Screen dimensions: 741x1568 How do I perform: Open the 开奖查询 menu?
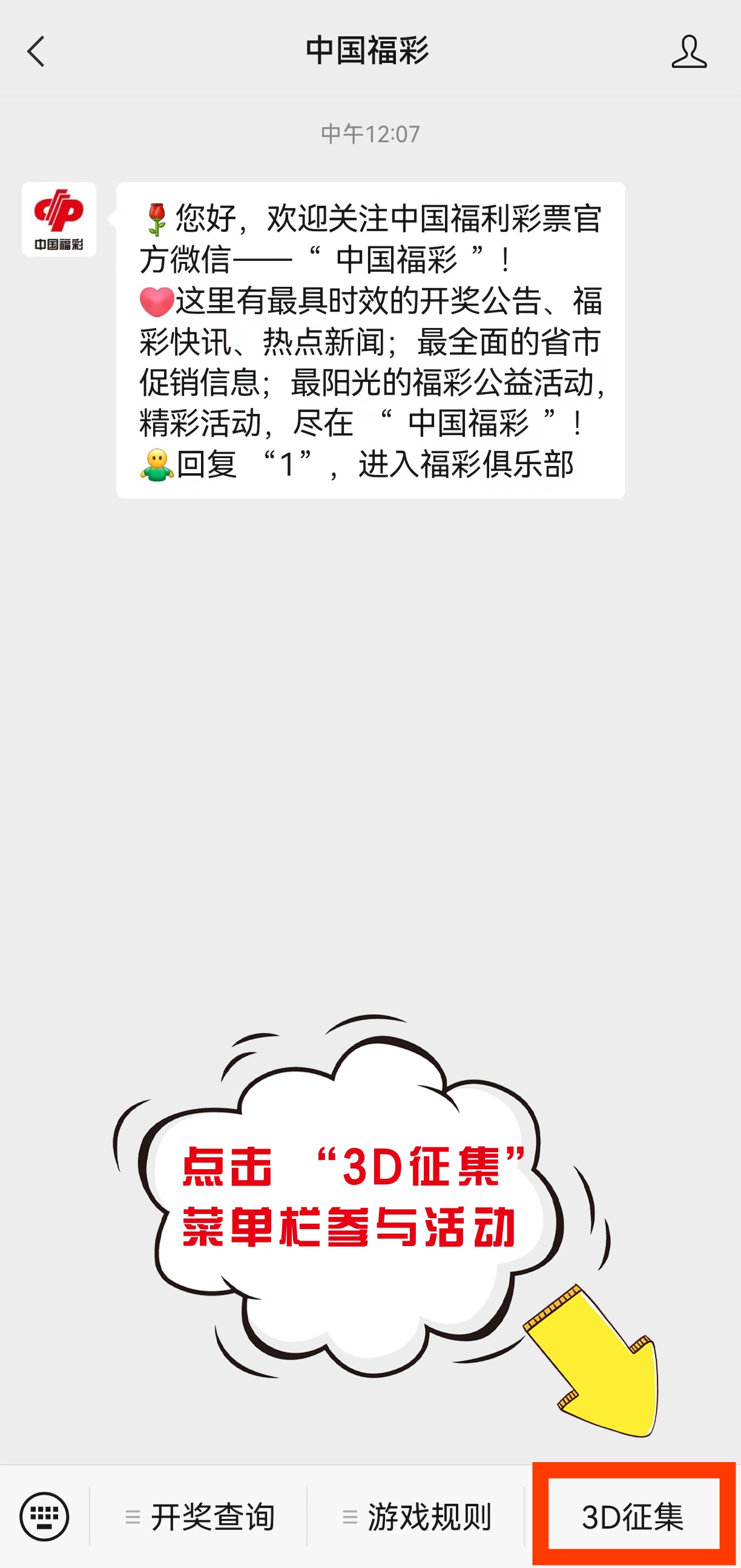pyautogui.click(x=200, y=1517)
